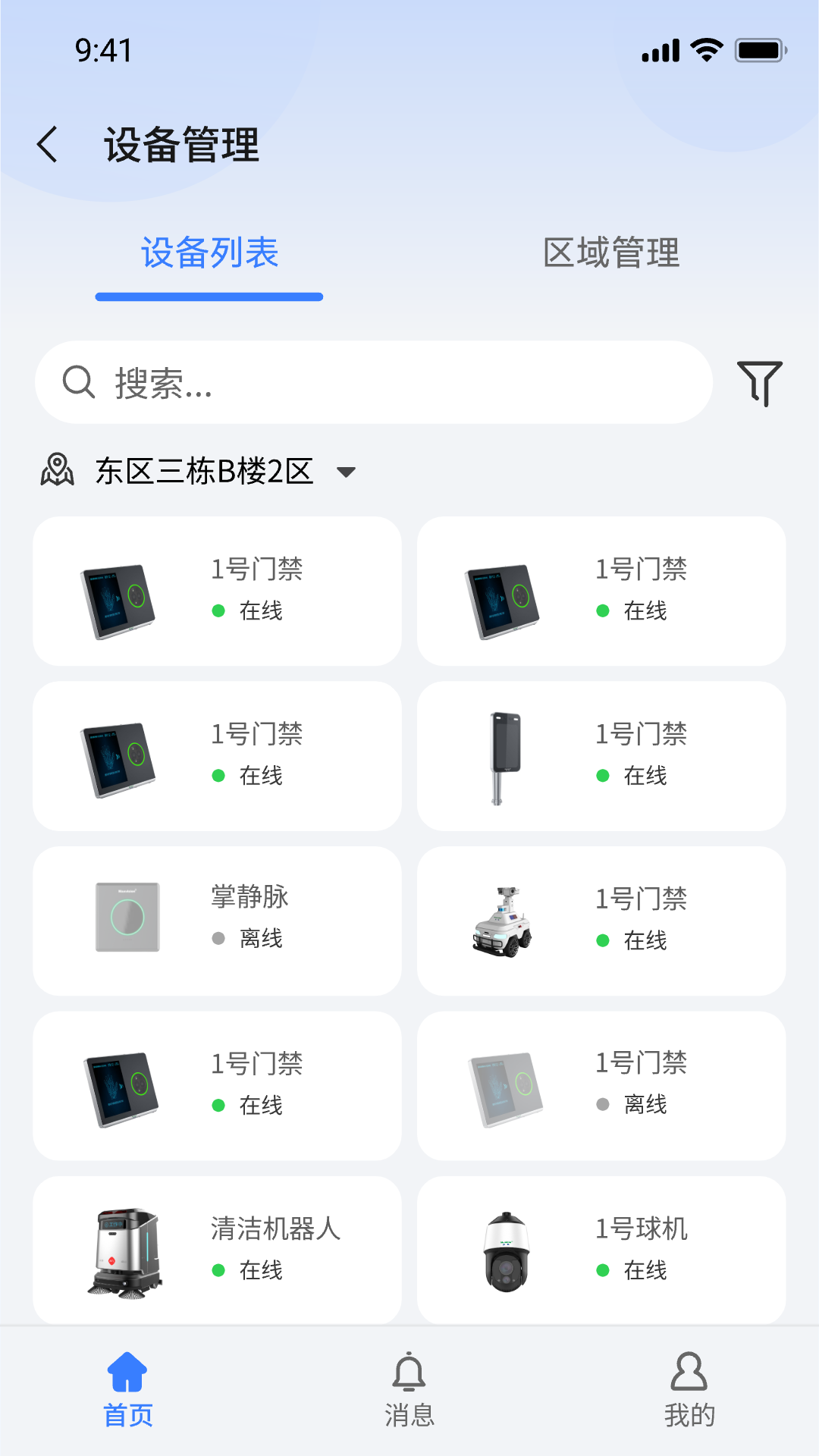Open the offline 1号门禁 device card
This screenshot has width=819, height=1456.
(x=601, y=1085)
